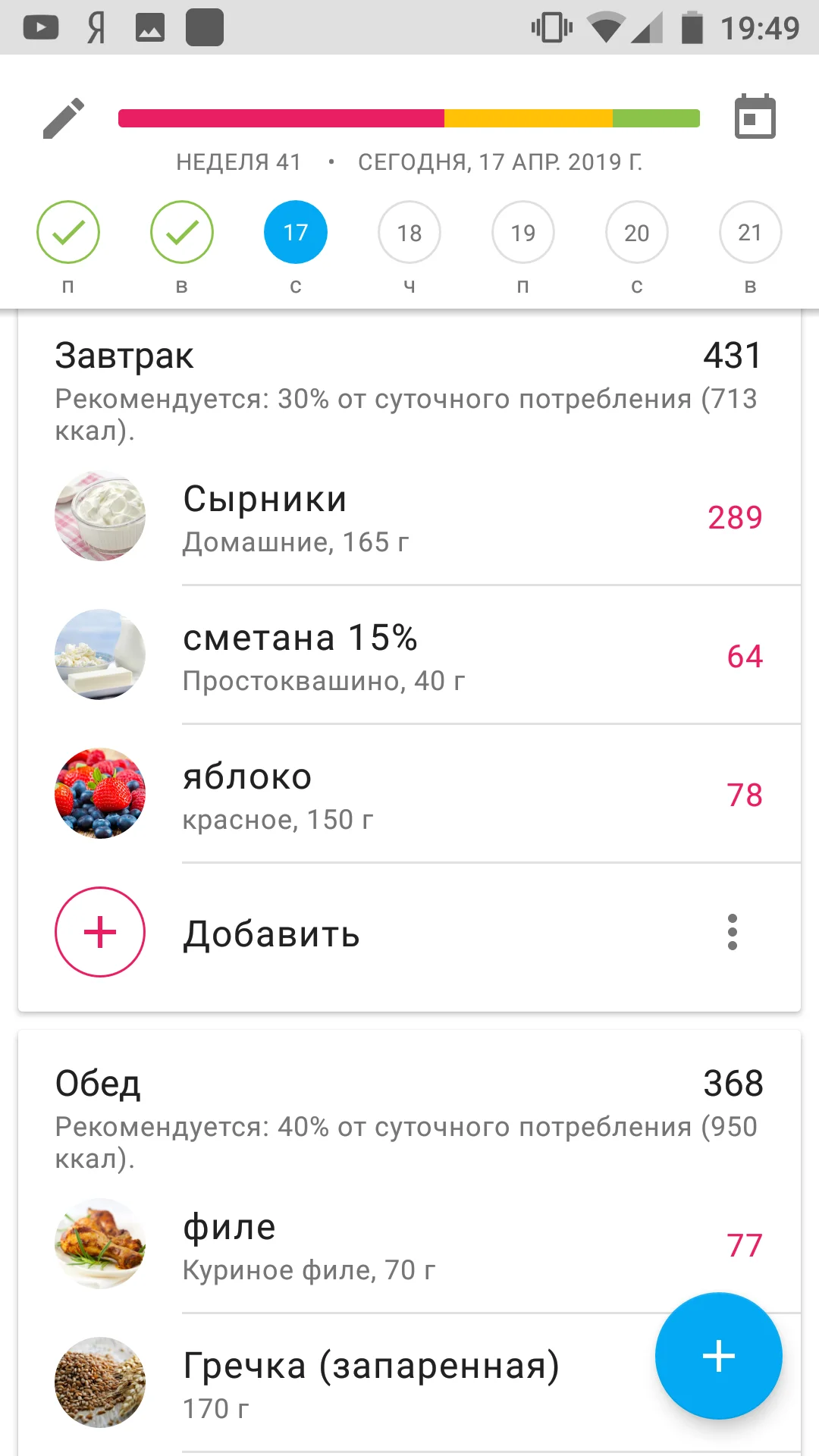819x1456 pixels.
Task: Open the сметана 15% entry
Action: [x=409, y=657]
